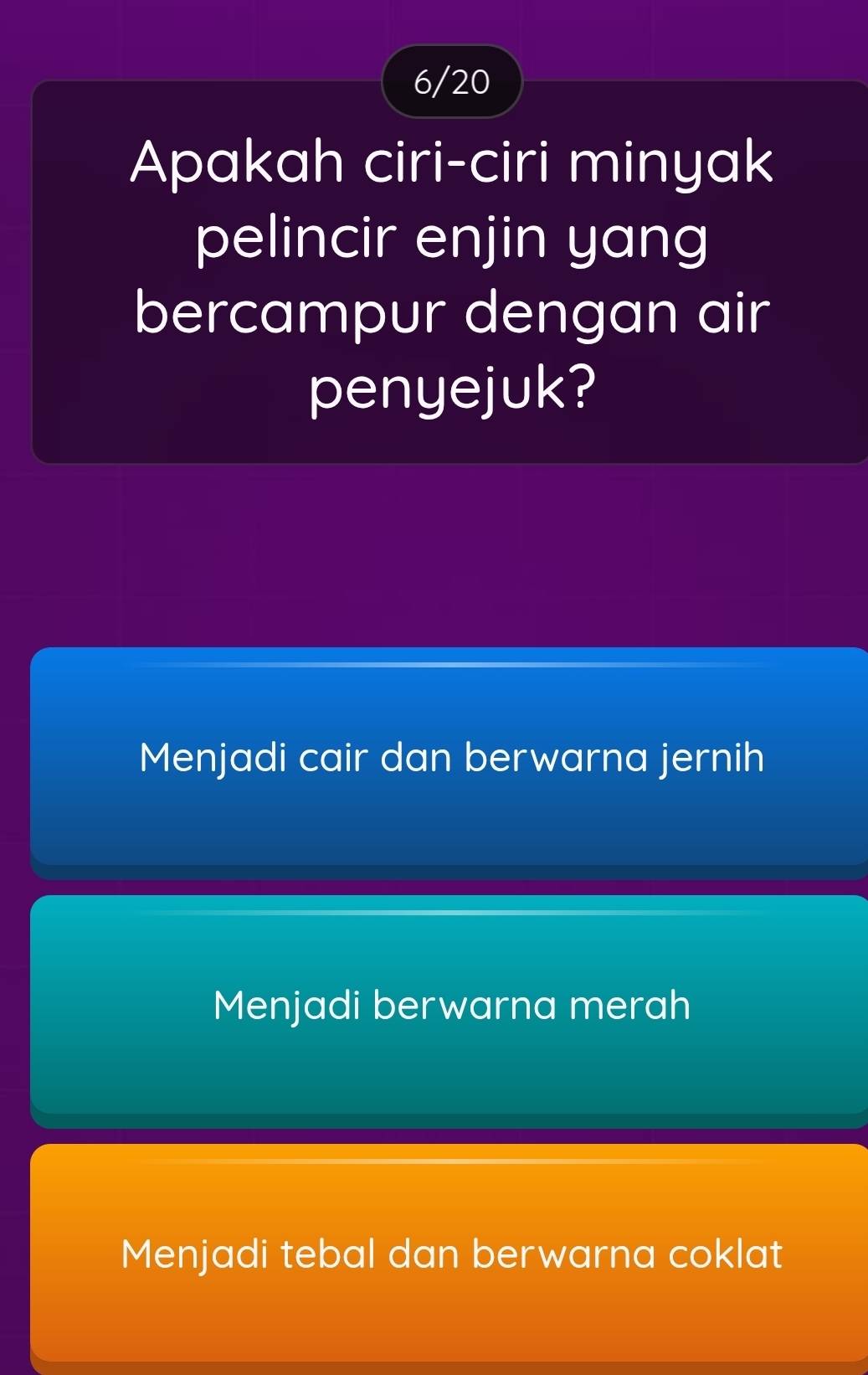Pick 'Menjadi tebal dan berwarna coklat' option

450,1254
